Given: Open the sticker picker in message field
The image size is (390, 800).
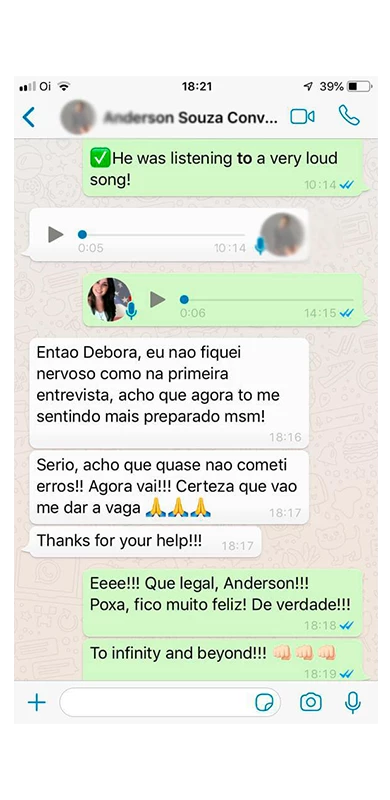Looking at the screenshot, I should [264, 703].
